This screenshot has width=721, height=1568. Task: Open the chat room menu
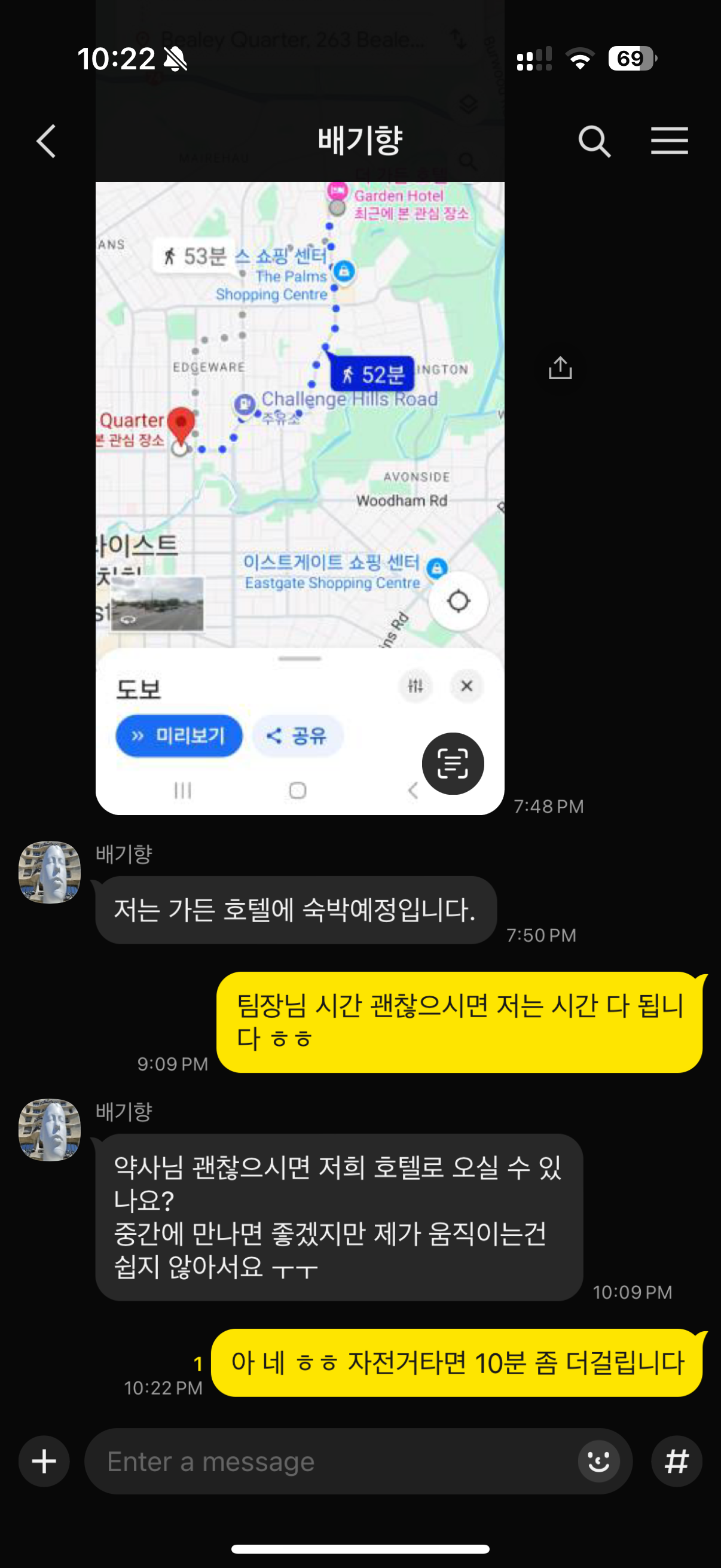tap(668, 141)
